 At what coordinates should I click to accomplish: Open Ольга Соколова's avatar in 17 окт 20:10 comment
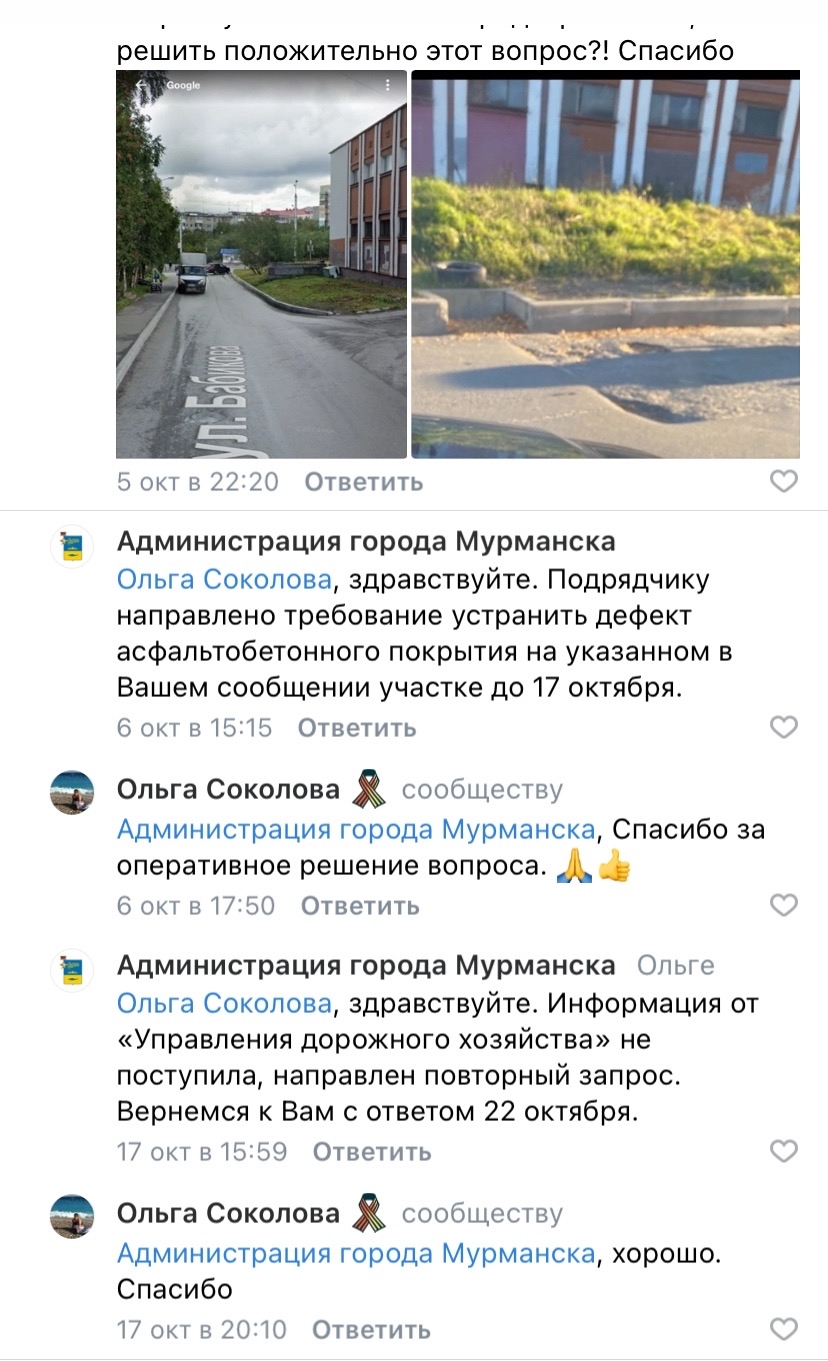point(72,1216)
